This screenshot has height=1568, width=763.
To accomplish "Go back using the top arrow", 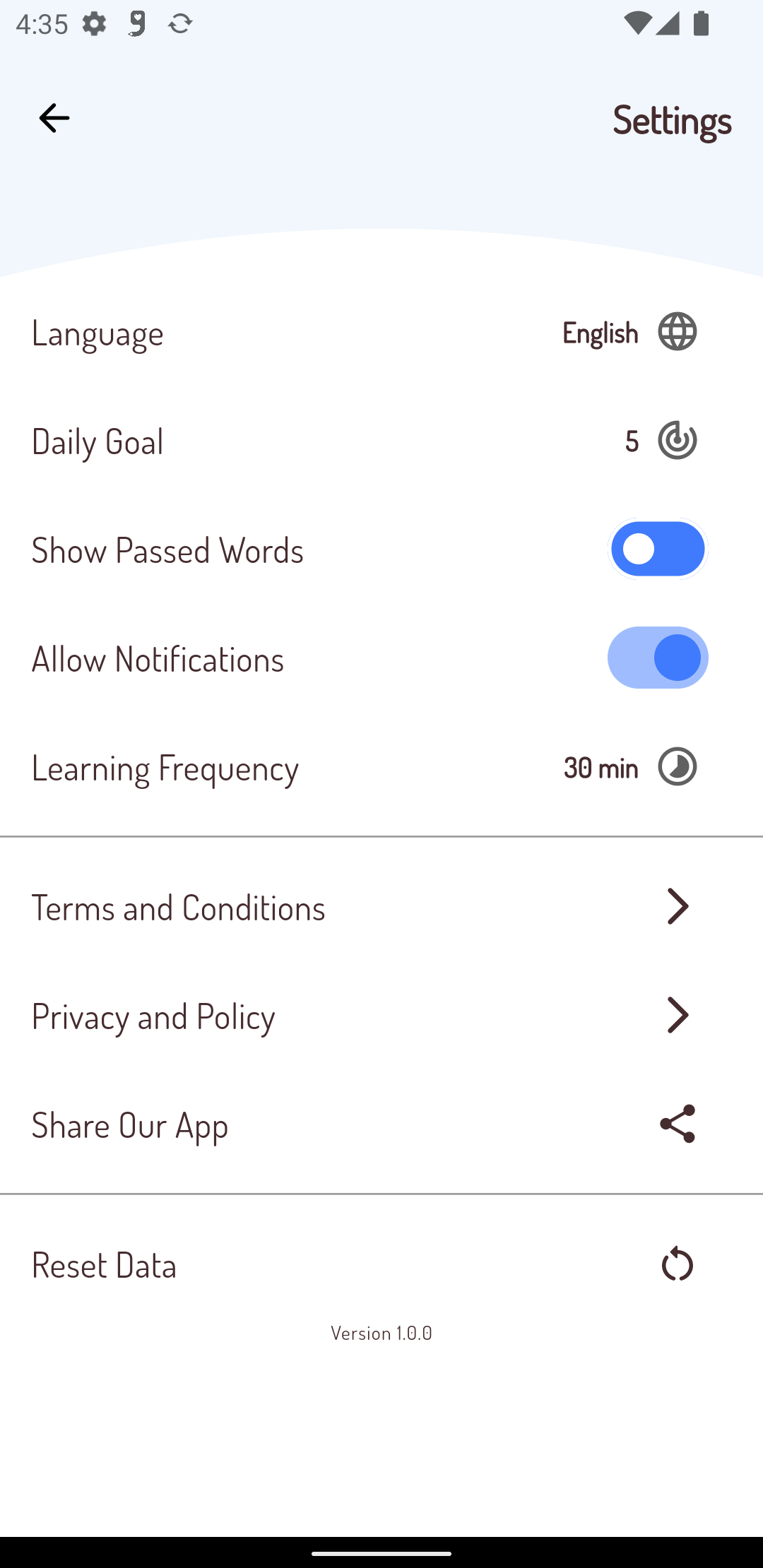I will tap(54, 118).
